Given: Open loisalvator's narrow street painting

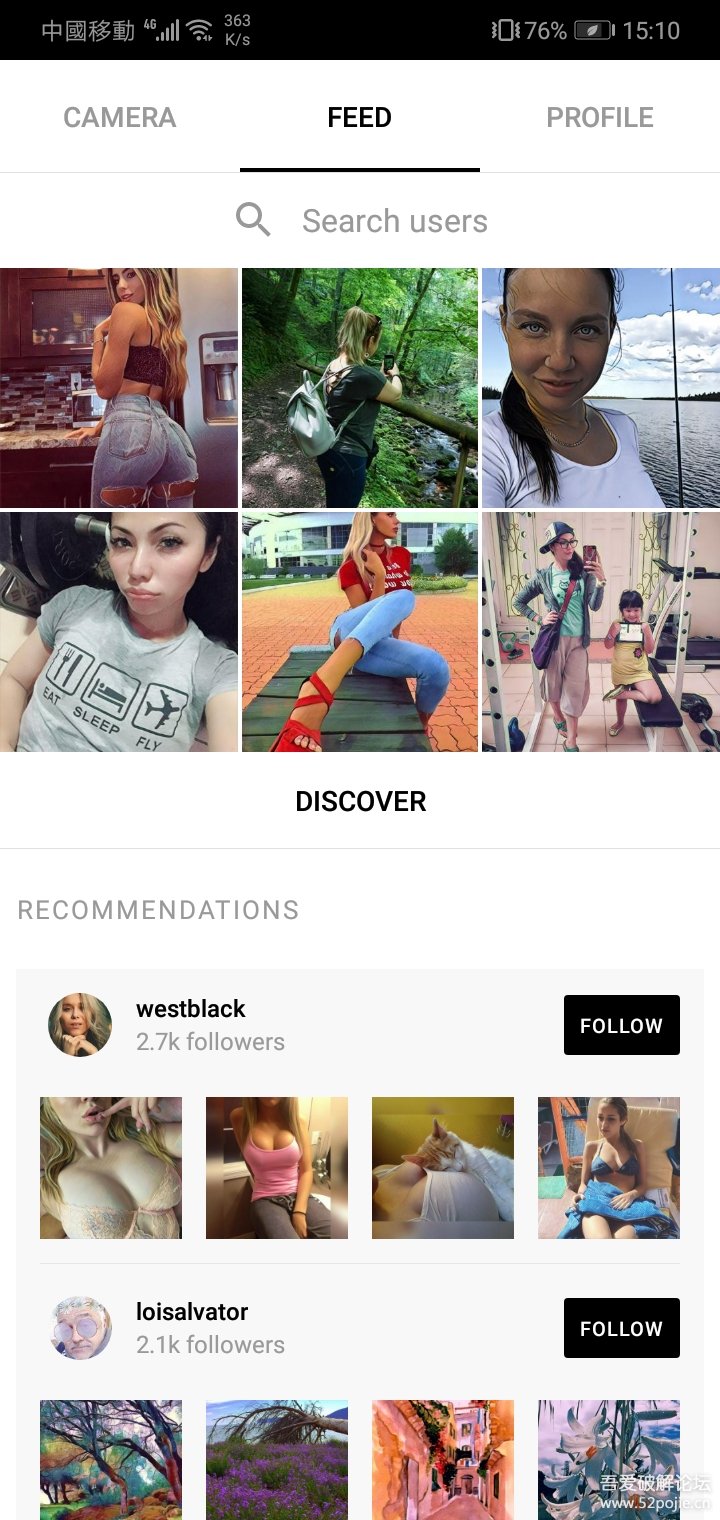Looking at the screenshot, I should (443, 1460).
